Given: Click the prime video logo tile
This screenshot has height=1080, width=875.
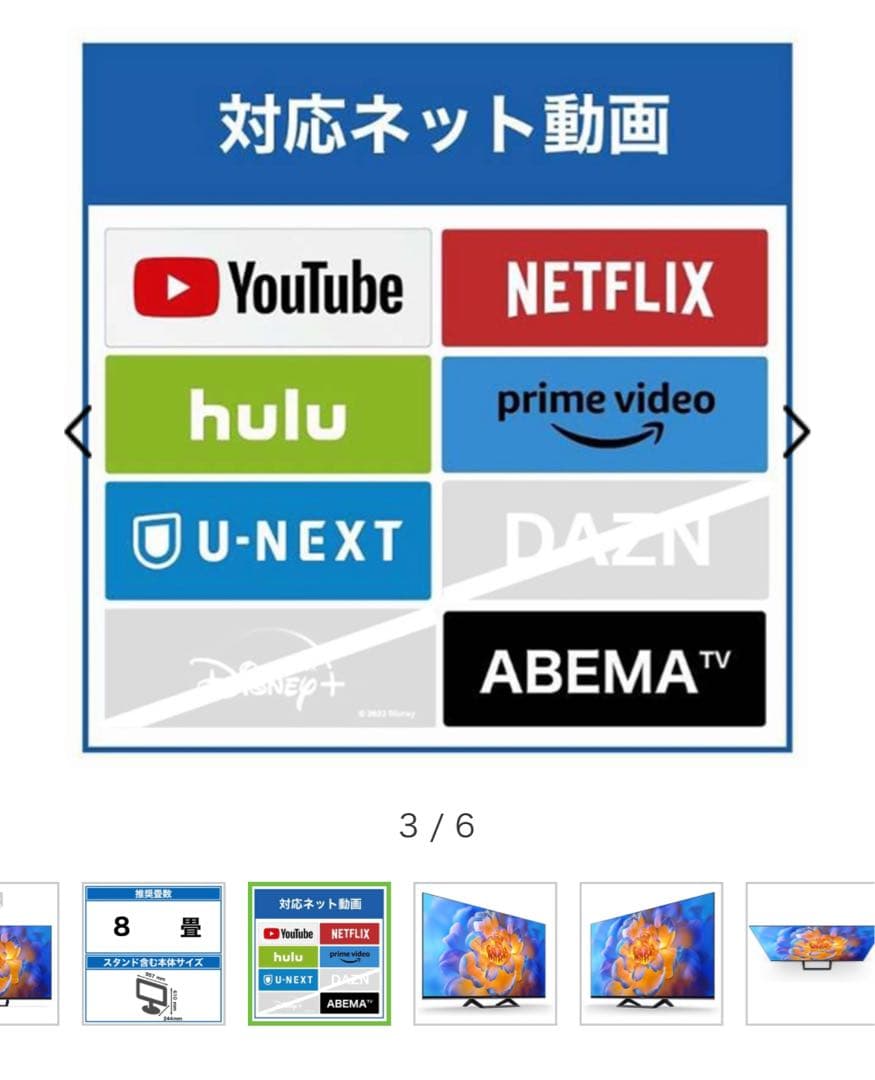Looking at the screenshot, I should pos(604,414).
